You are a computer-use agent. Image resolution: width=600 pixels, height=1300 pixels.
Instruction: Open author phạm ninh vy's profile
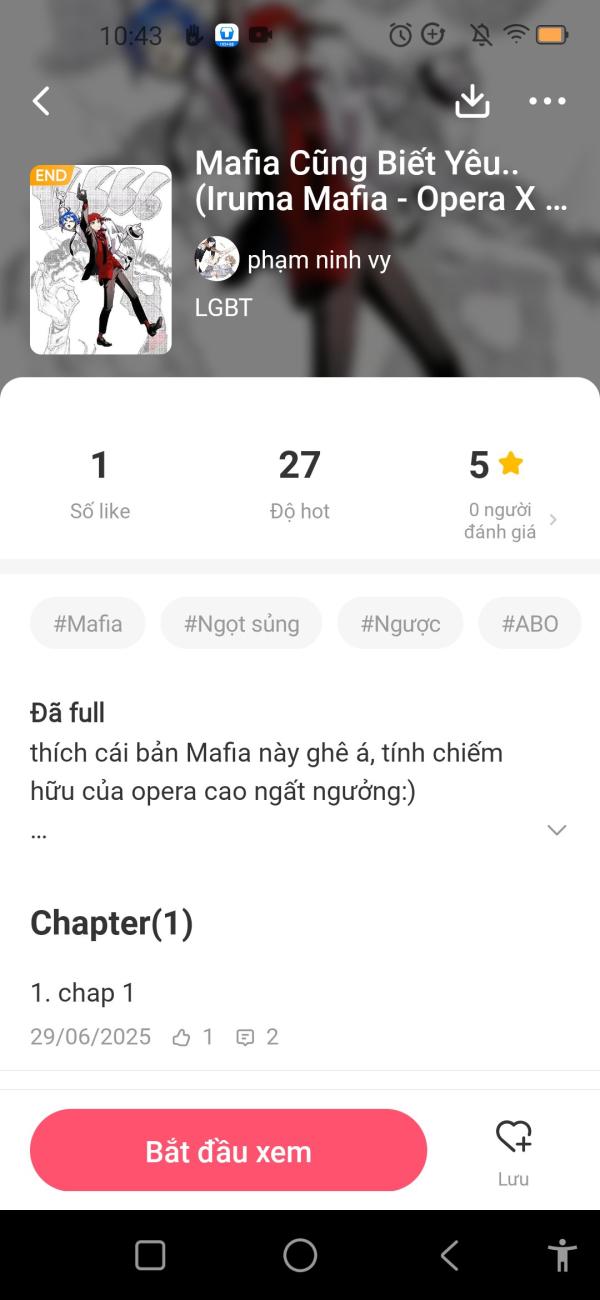click(x=318, y=260)
